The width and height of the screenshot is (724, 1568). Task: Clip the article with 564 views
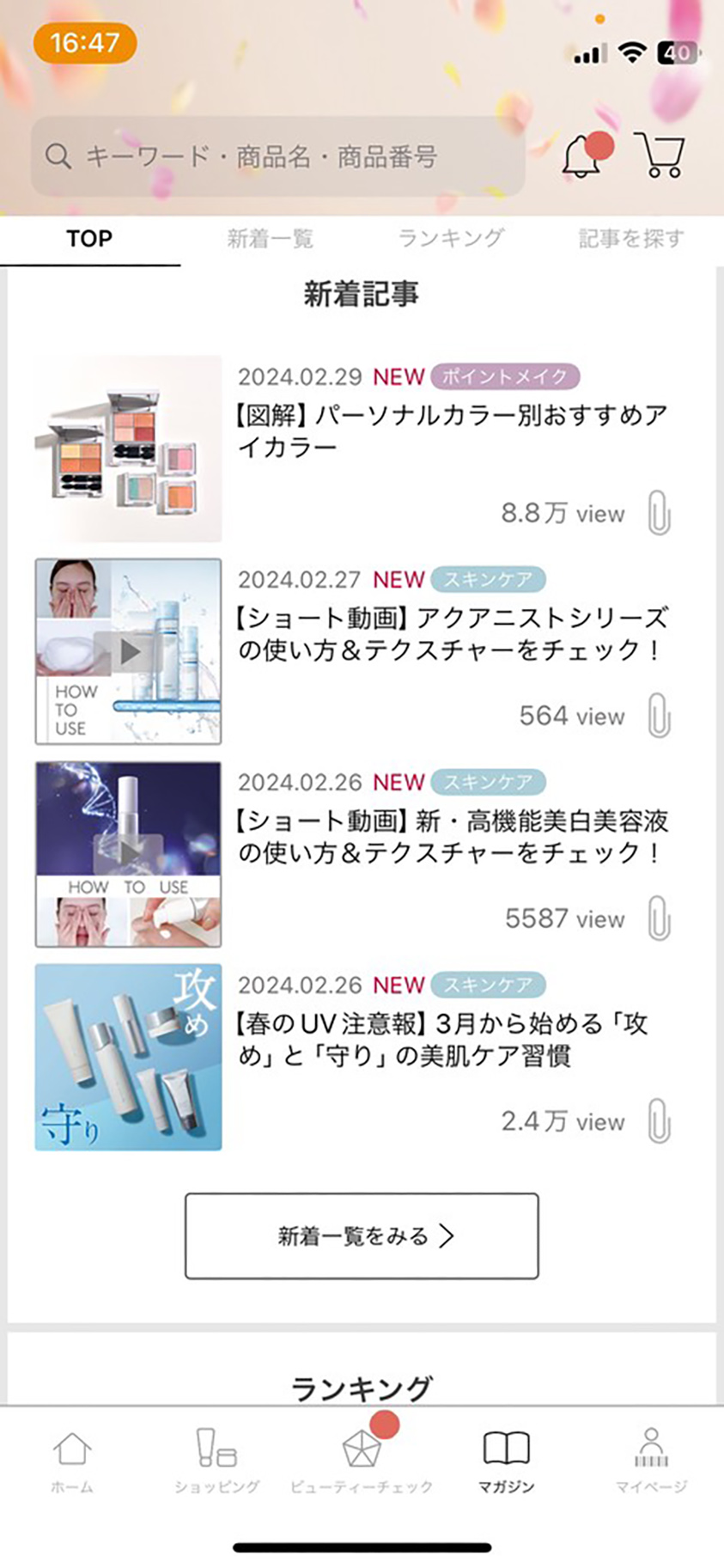pyautogui.click(x=659, y=716)
